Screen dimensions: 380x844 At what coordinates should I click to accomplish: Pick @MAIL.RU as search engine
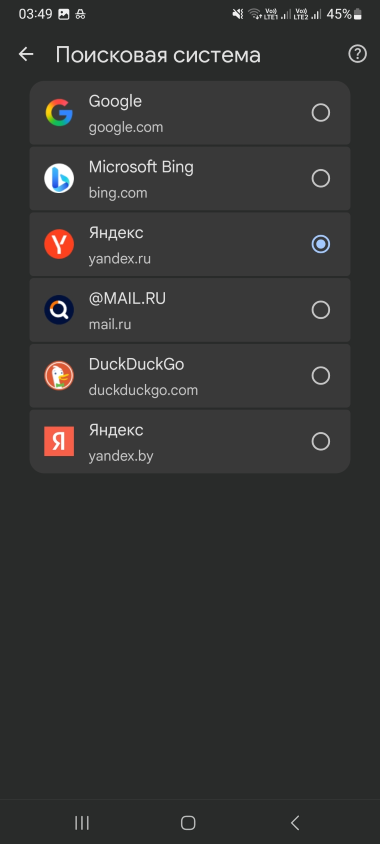click(x=190, y=310)
